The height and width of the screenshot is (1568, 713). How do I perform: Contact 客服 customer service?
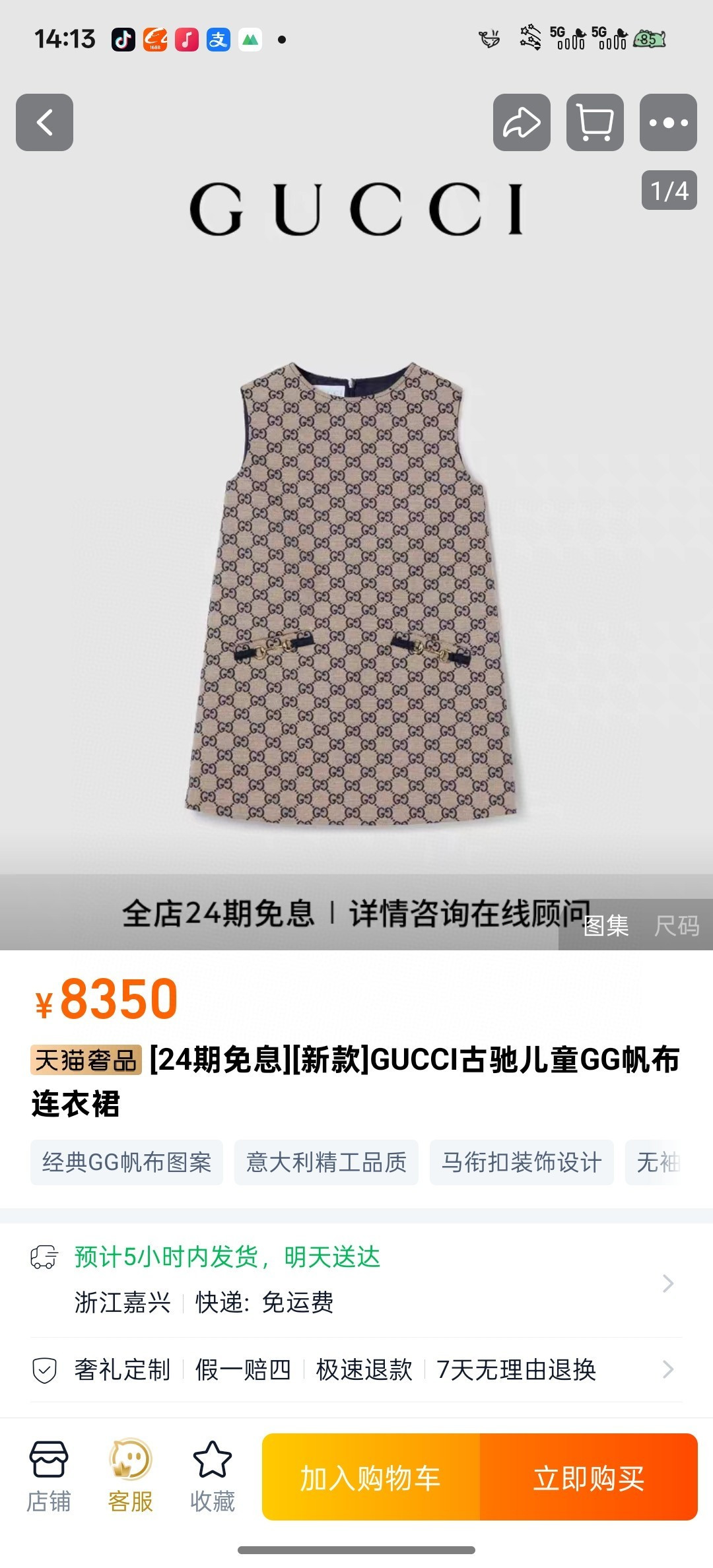pyautogui.click(x=130, y=1477)
